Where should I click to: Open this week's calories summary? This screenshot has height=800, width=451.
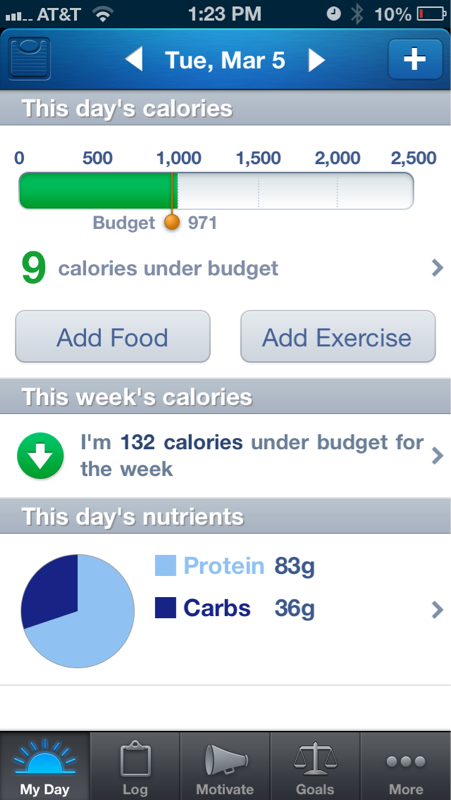[x=226, y=456]
